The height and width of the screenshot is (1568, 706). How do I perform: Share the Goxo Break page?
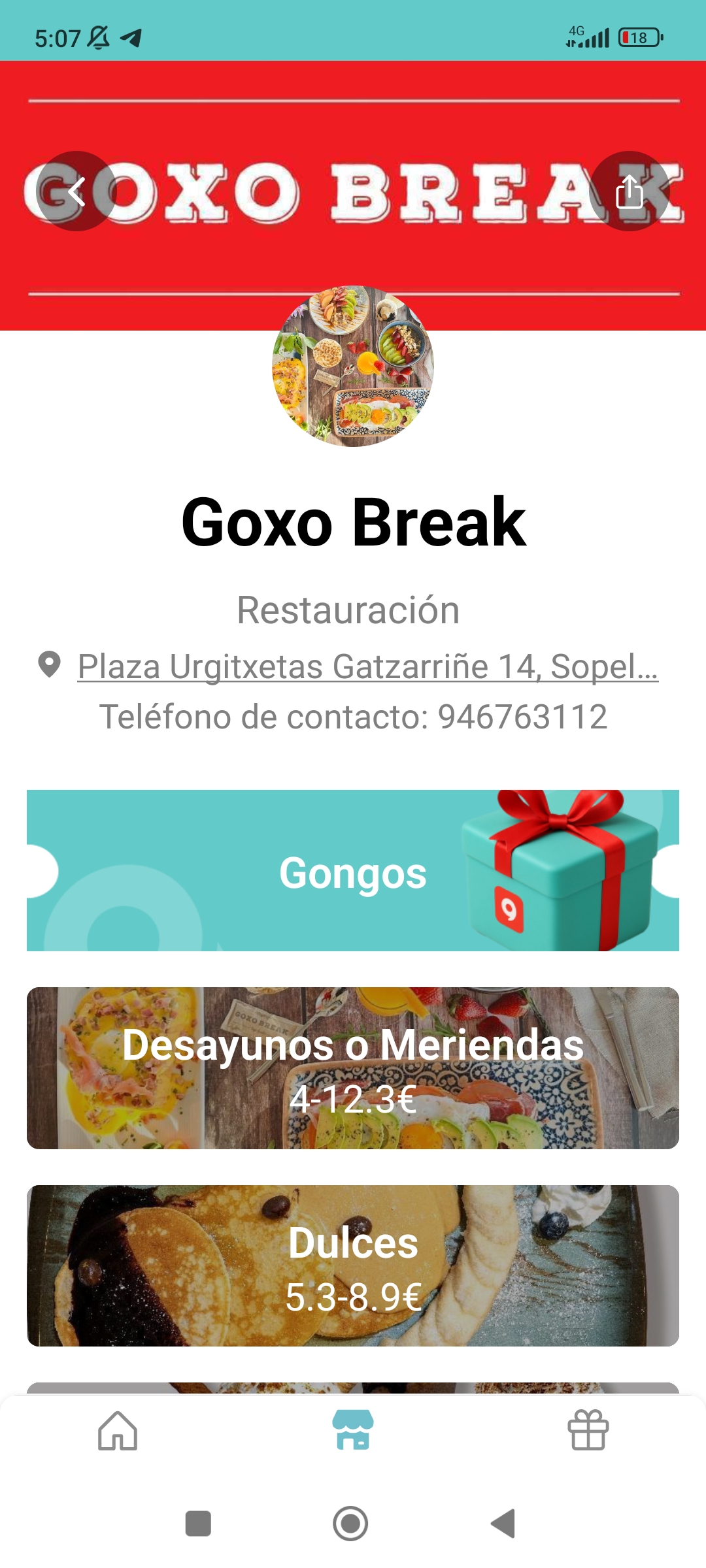click(x=629, y=191)
